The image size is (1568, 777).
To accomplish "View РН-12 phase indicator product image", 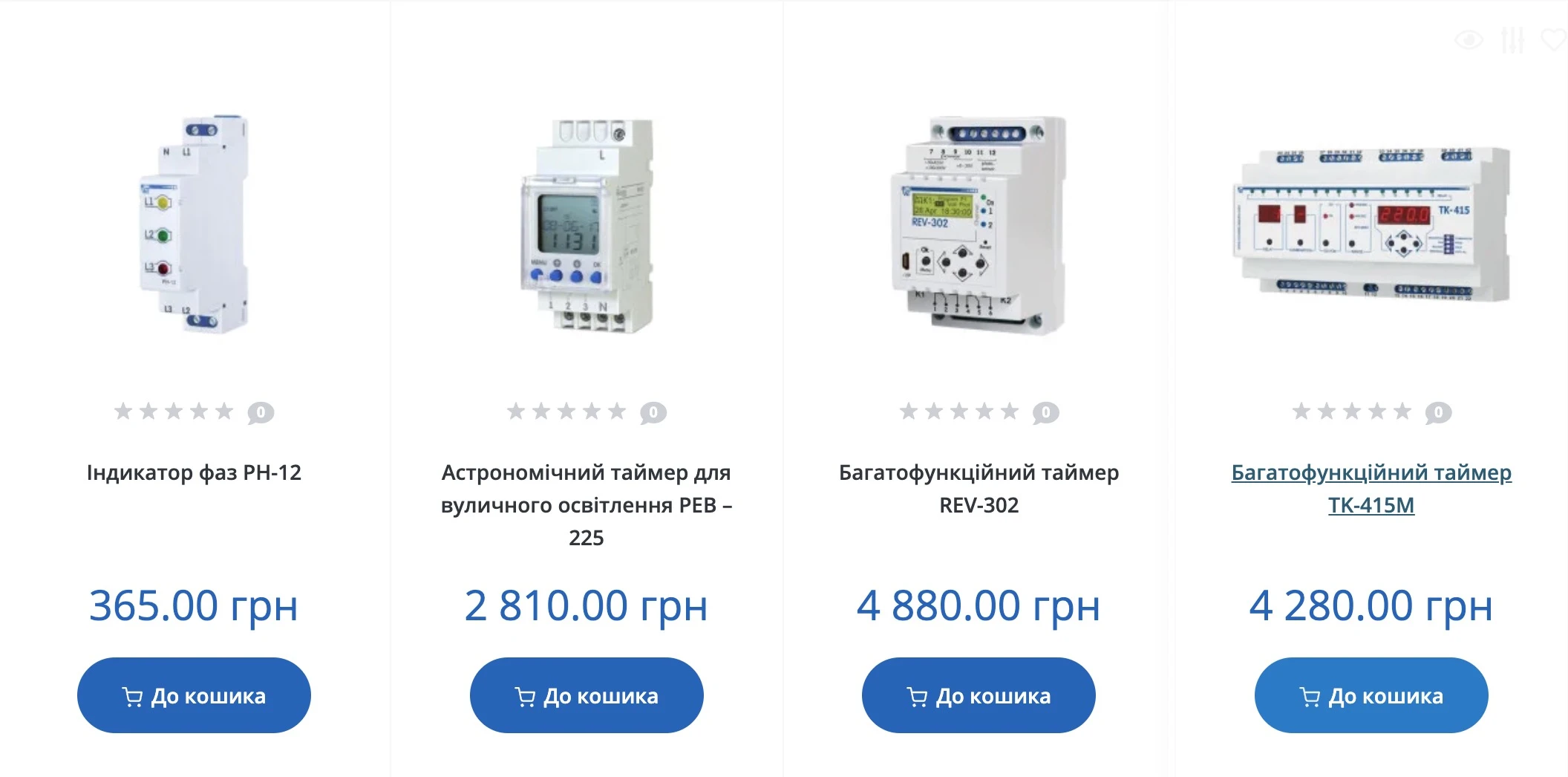I will click(x=195, y=224).
